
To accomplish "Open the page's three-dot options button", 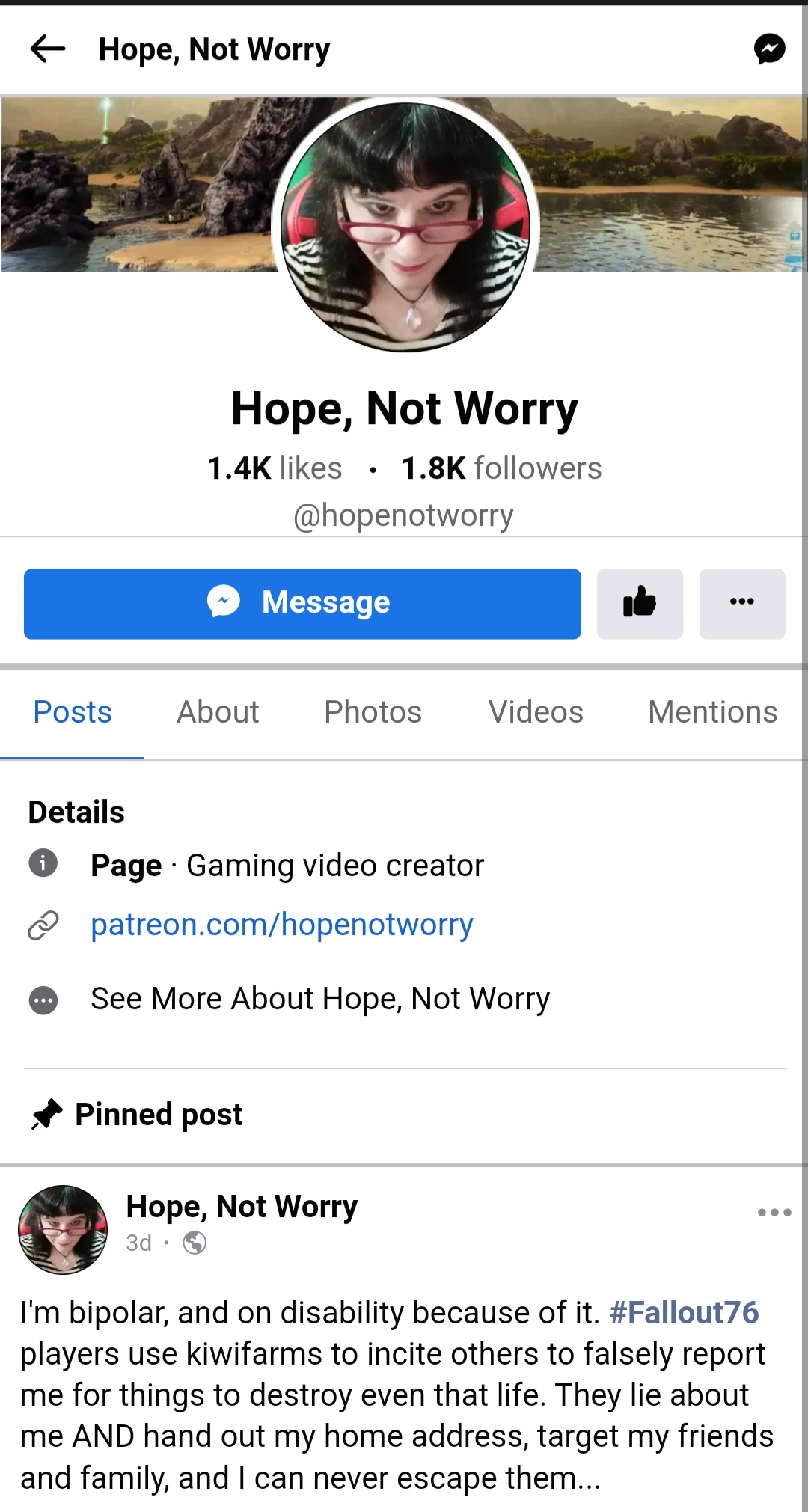I will [x=742, y=604].
